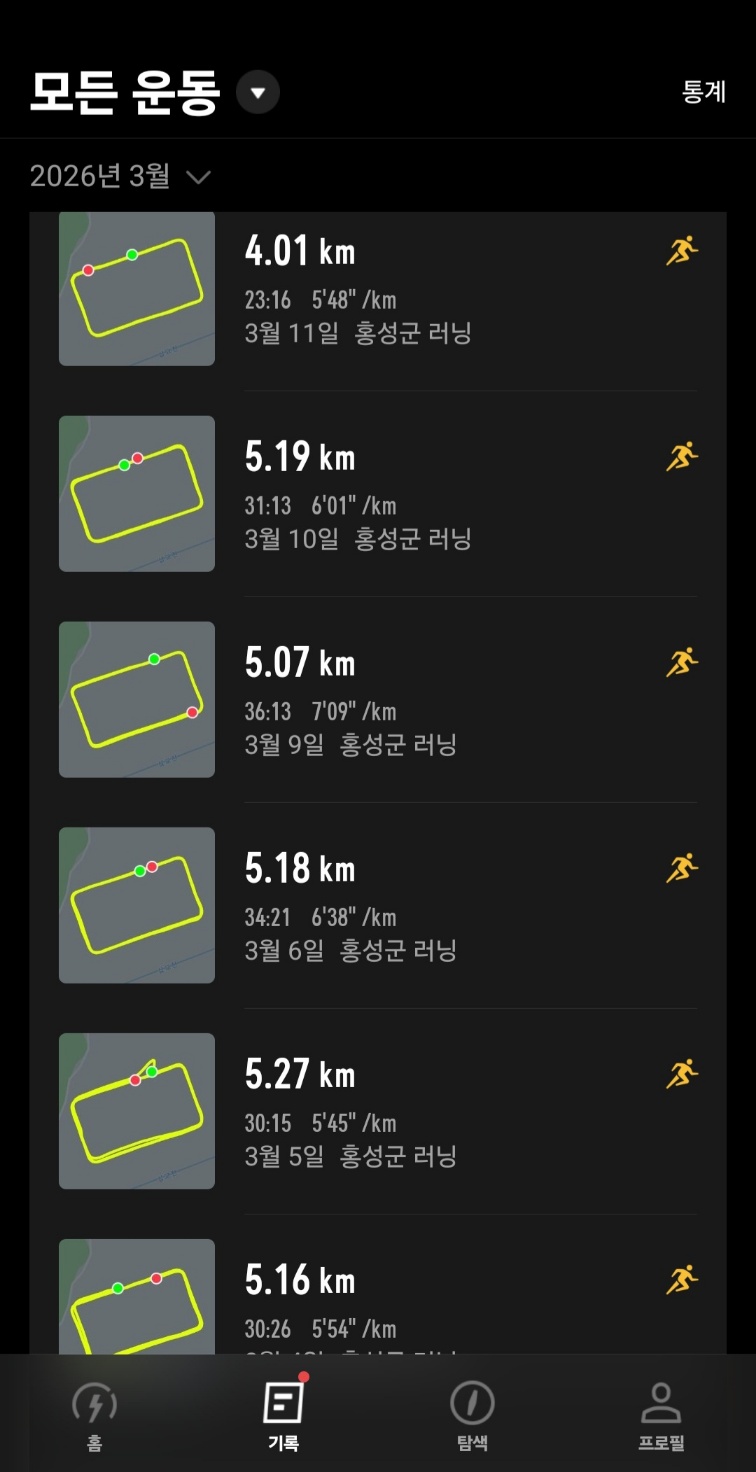This screenshot has height=1472, width=756.
Task: Go to the 탐색 tab
Action: pos(472,1415)
